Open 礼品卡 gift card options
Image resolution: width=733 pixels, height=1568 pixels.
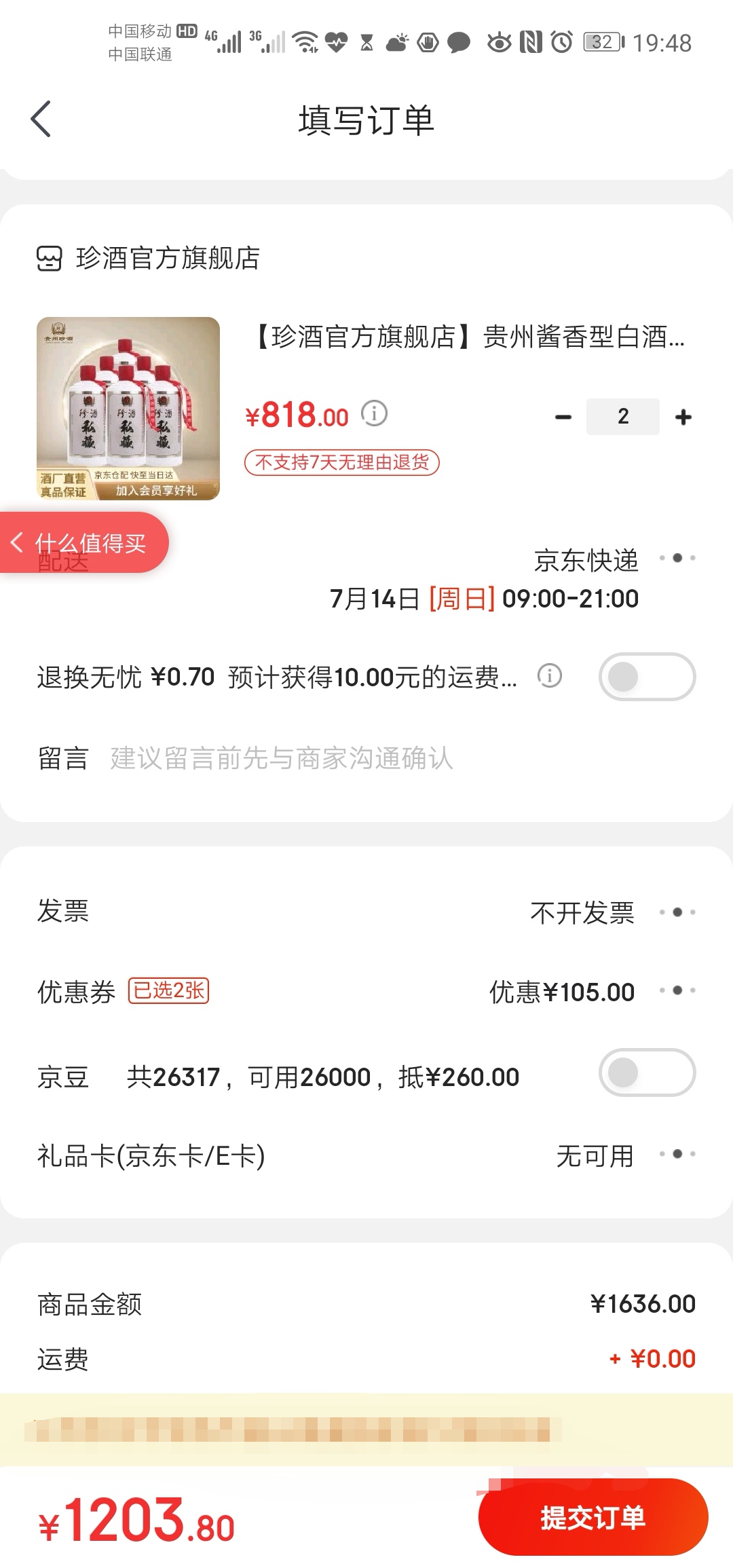(677, 1154)
